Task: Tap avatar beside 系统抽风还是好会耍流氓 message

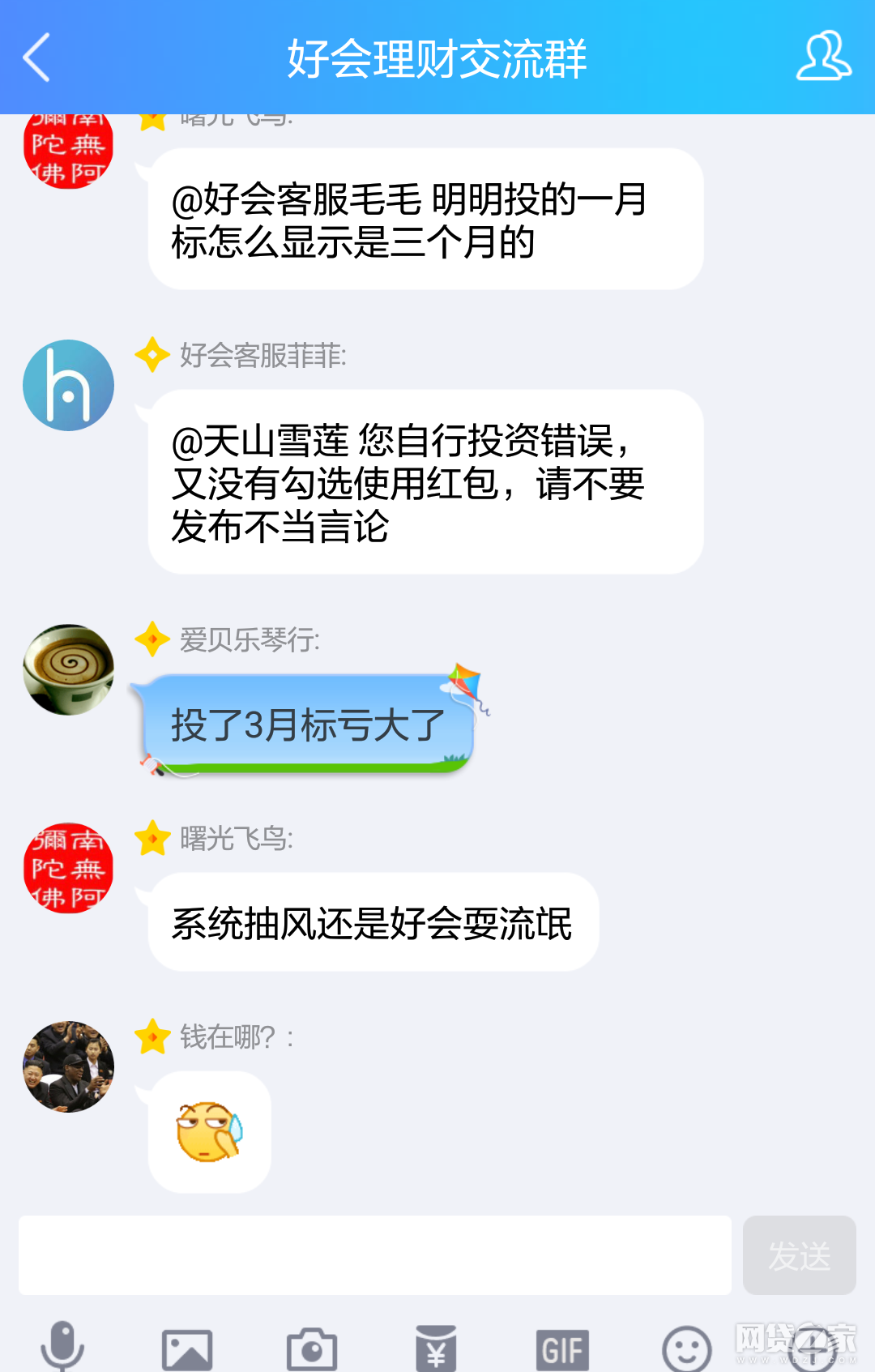Action: point(68,868)
